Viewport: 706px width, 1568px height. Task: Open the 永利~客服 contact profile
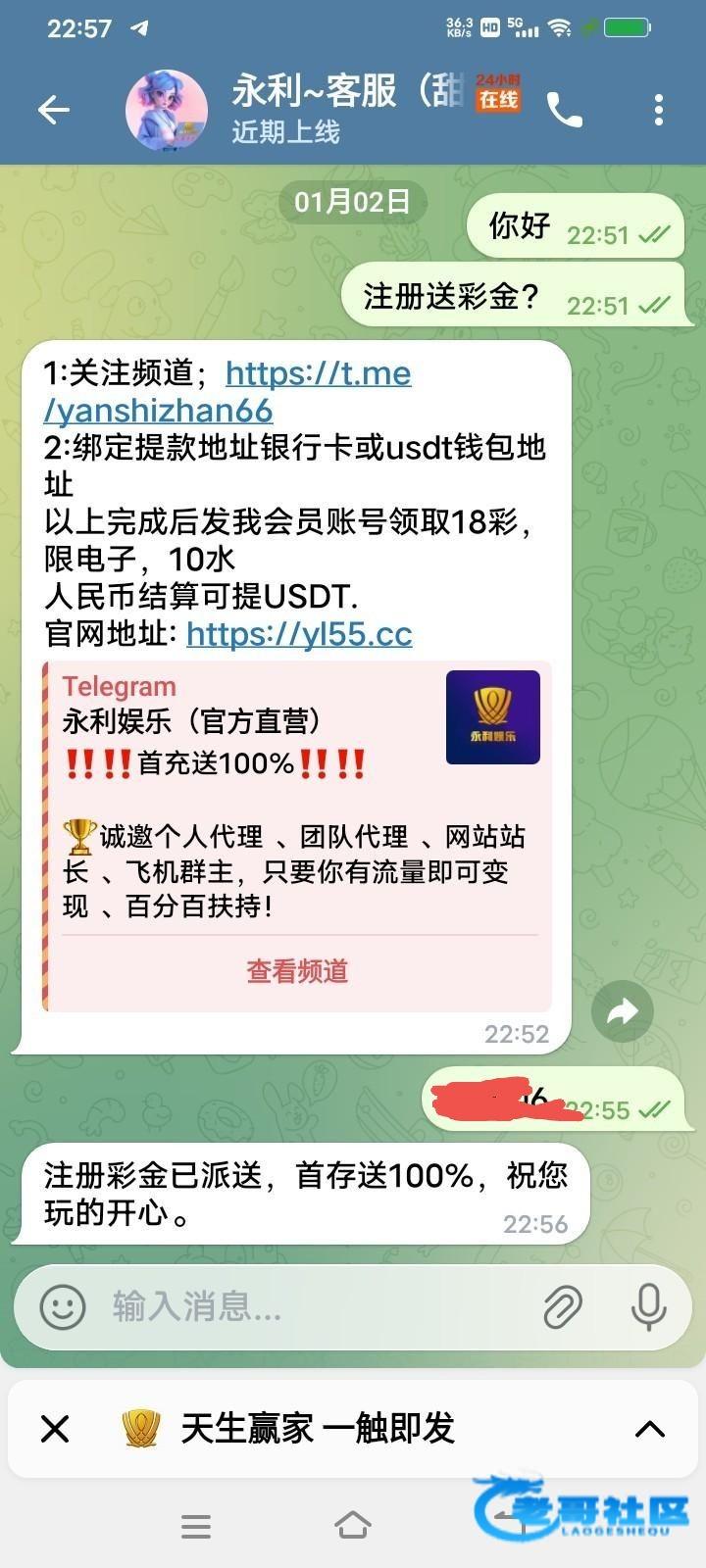pos(333,108)
